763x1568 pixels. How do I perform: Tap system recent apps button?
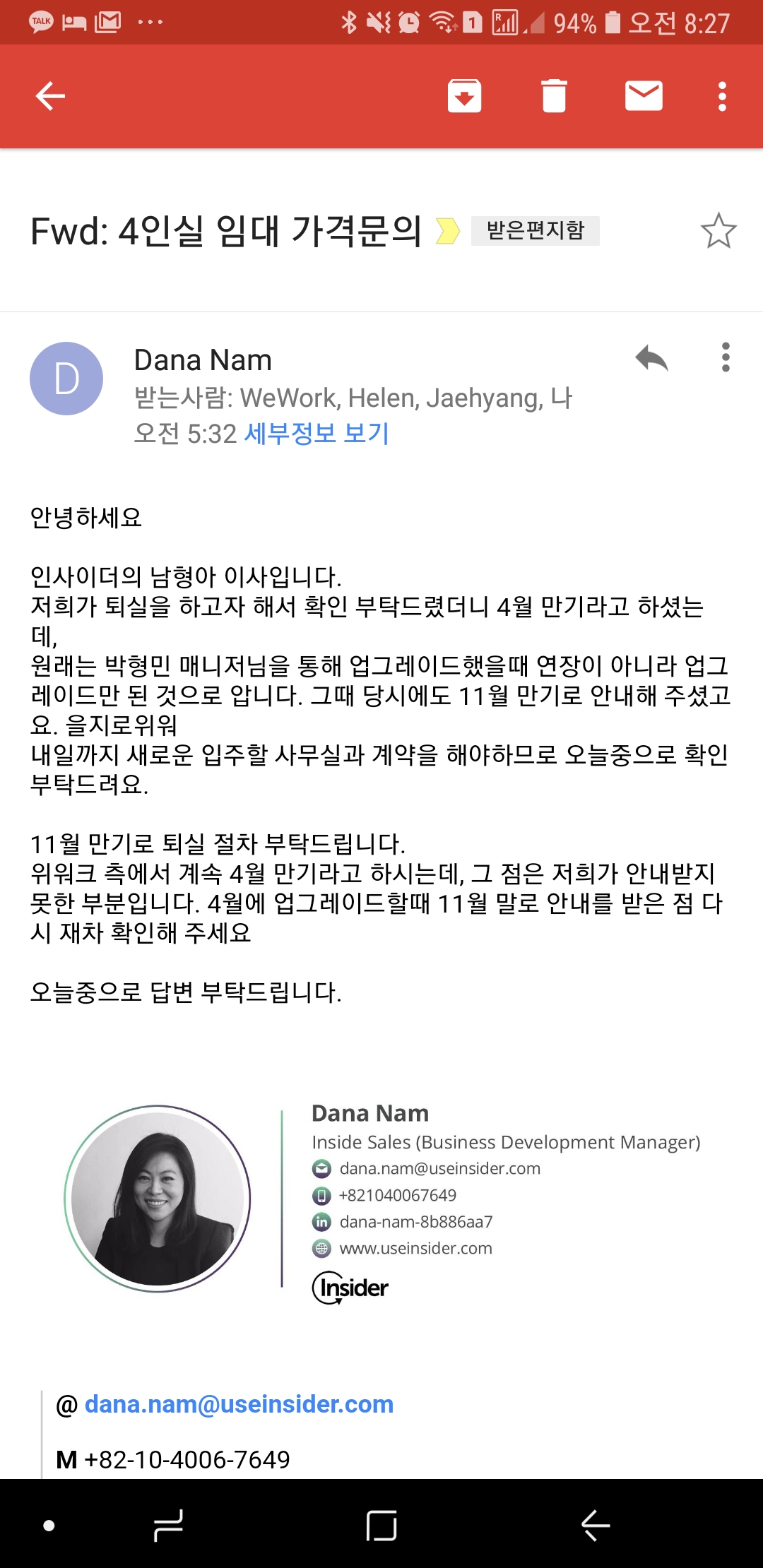click(x=168, y=1526)
